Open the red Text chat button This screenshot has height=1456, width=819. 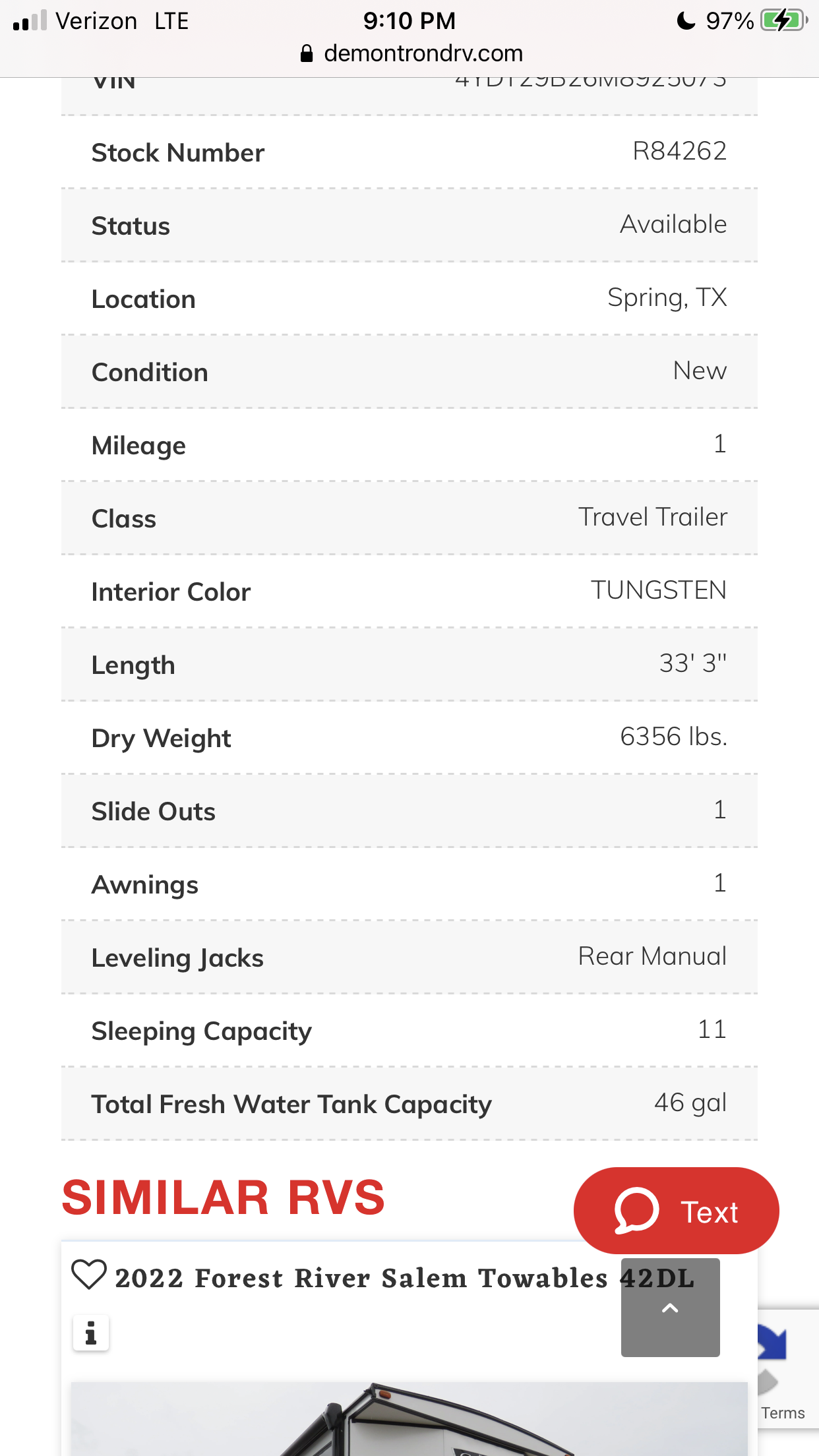point(676,1211)
